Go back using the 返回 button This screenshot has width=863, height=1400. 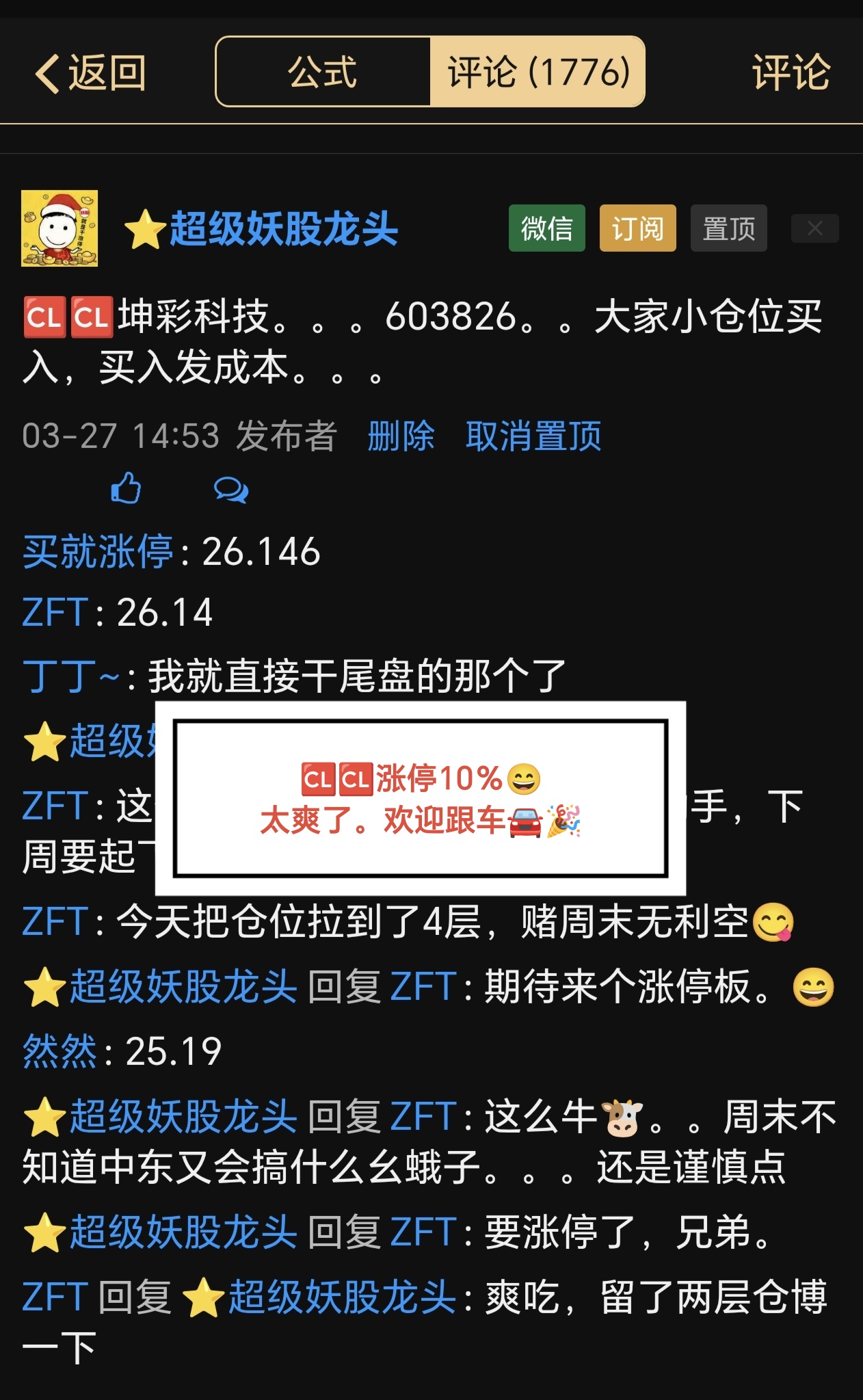[91, 72]
